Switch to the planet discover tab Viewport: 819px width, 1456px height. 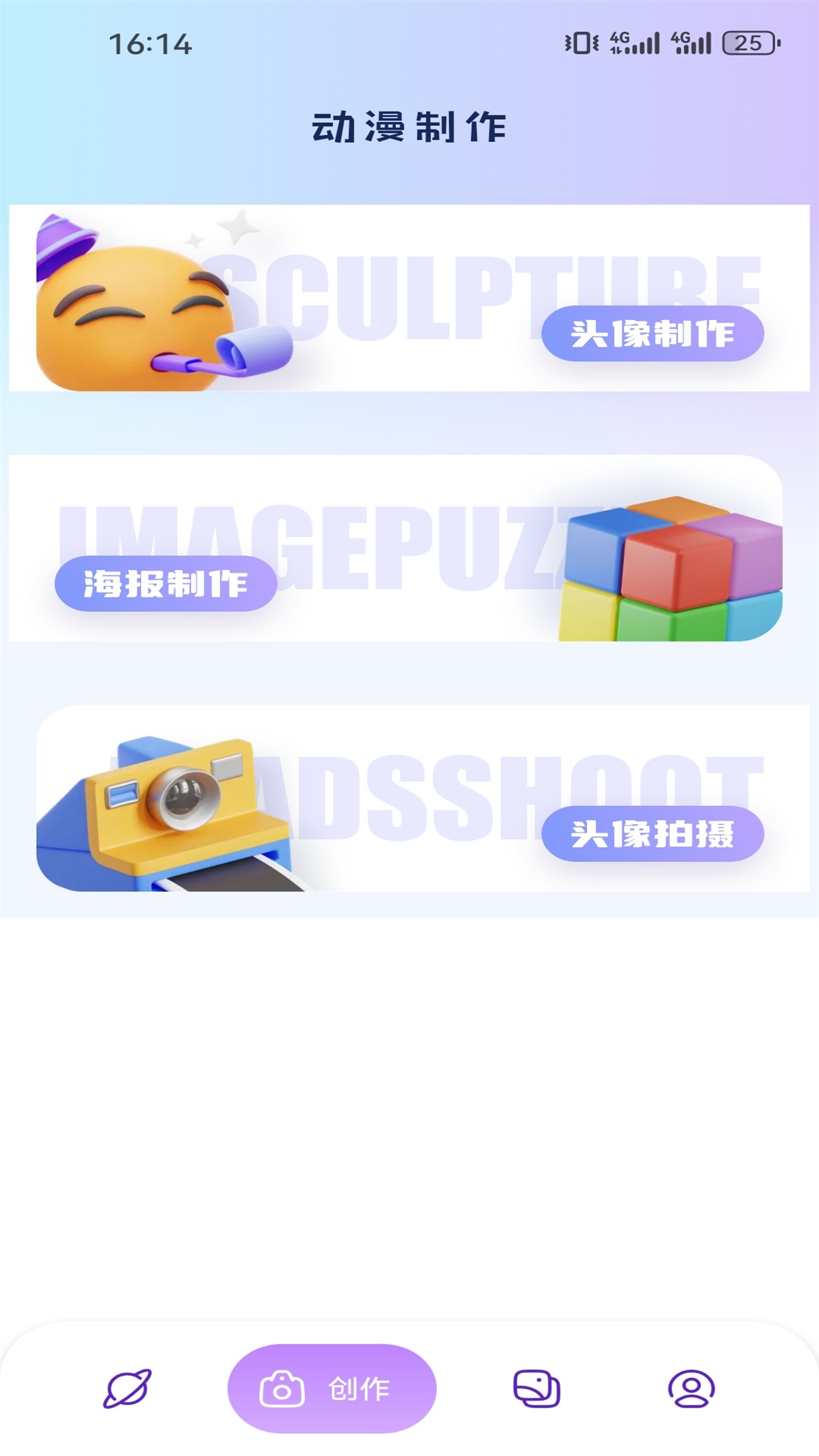127,1389
